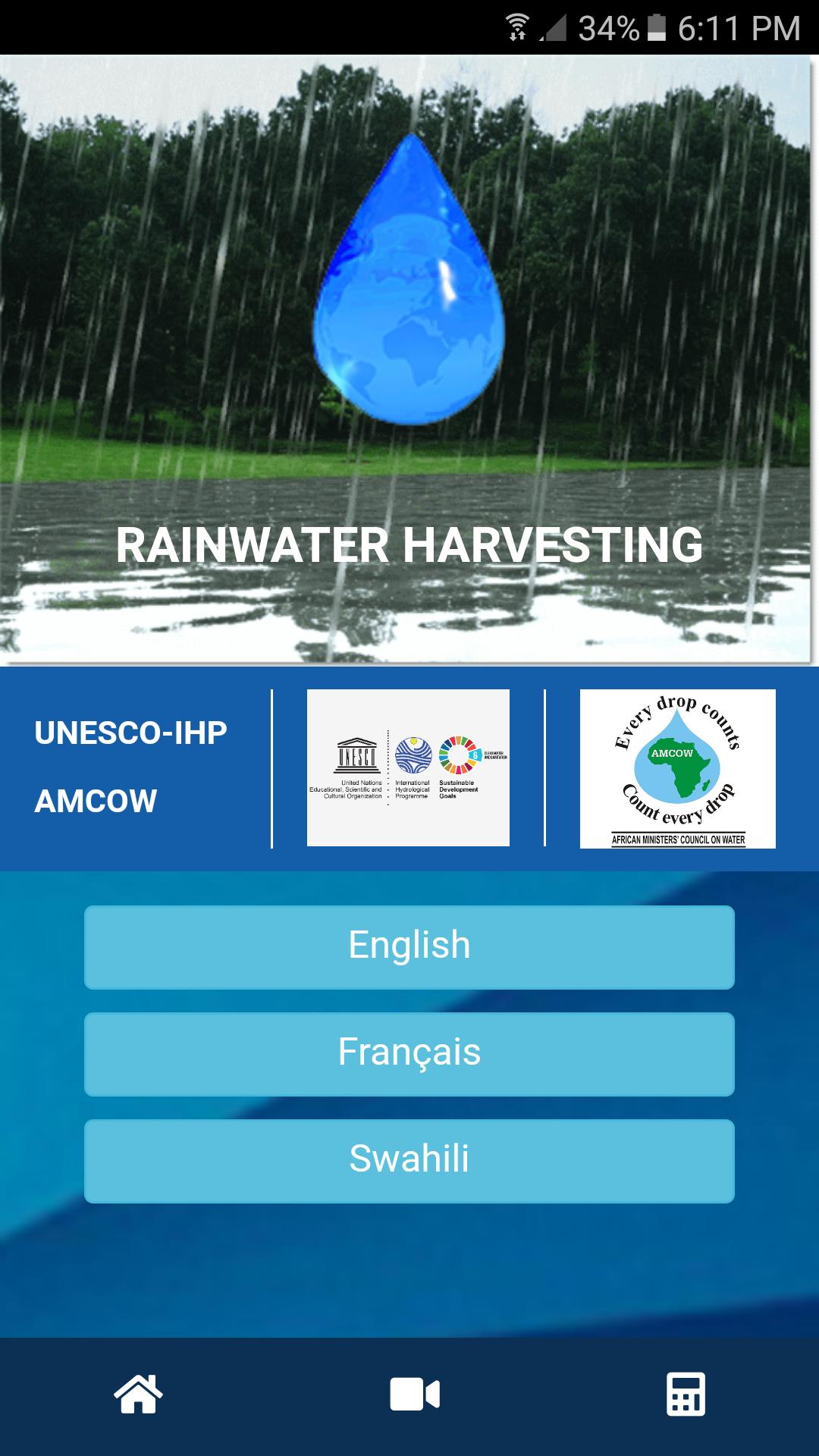The image size is (819, 1456).
Task: Pick Swahili as the language
Action: pyautogui.click(x=409, y=1160)
